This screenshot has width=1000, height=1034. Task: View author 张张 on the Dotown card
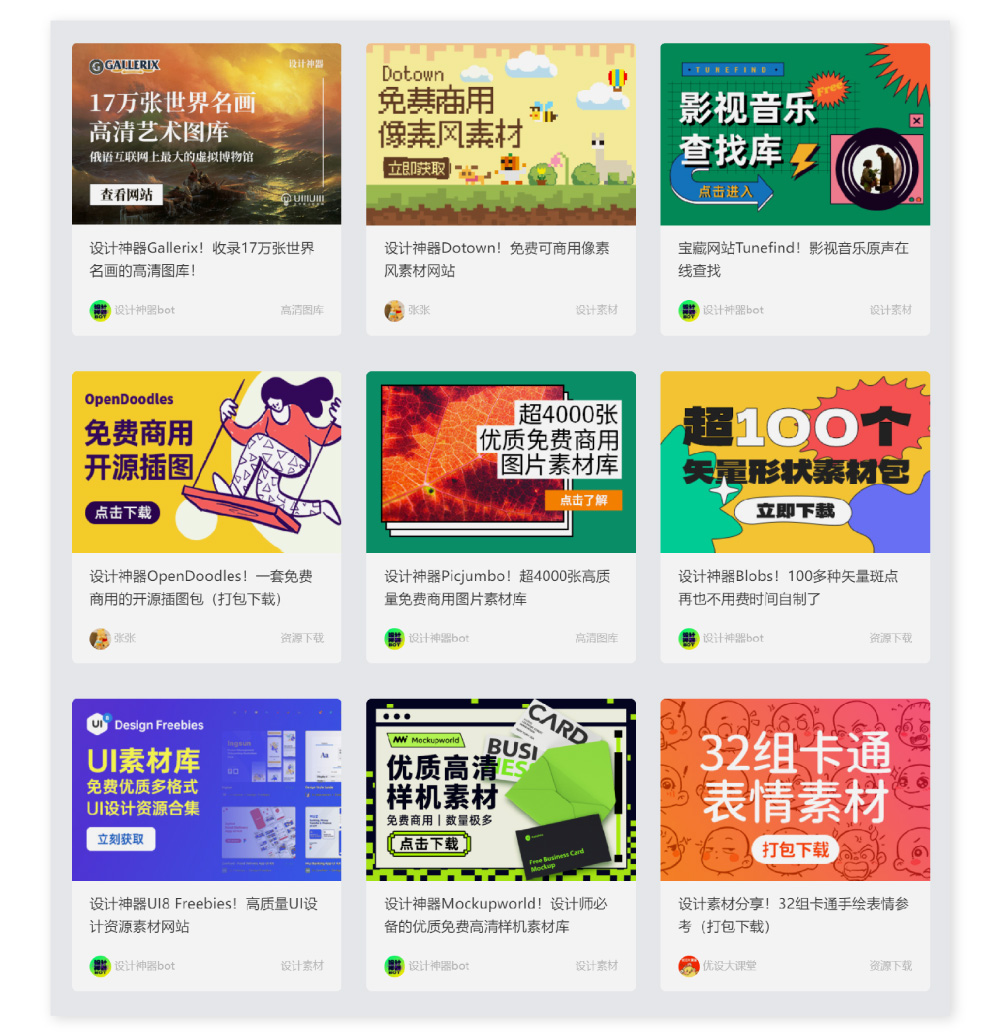tap(418, 310)
